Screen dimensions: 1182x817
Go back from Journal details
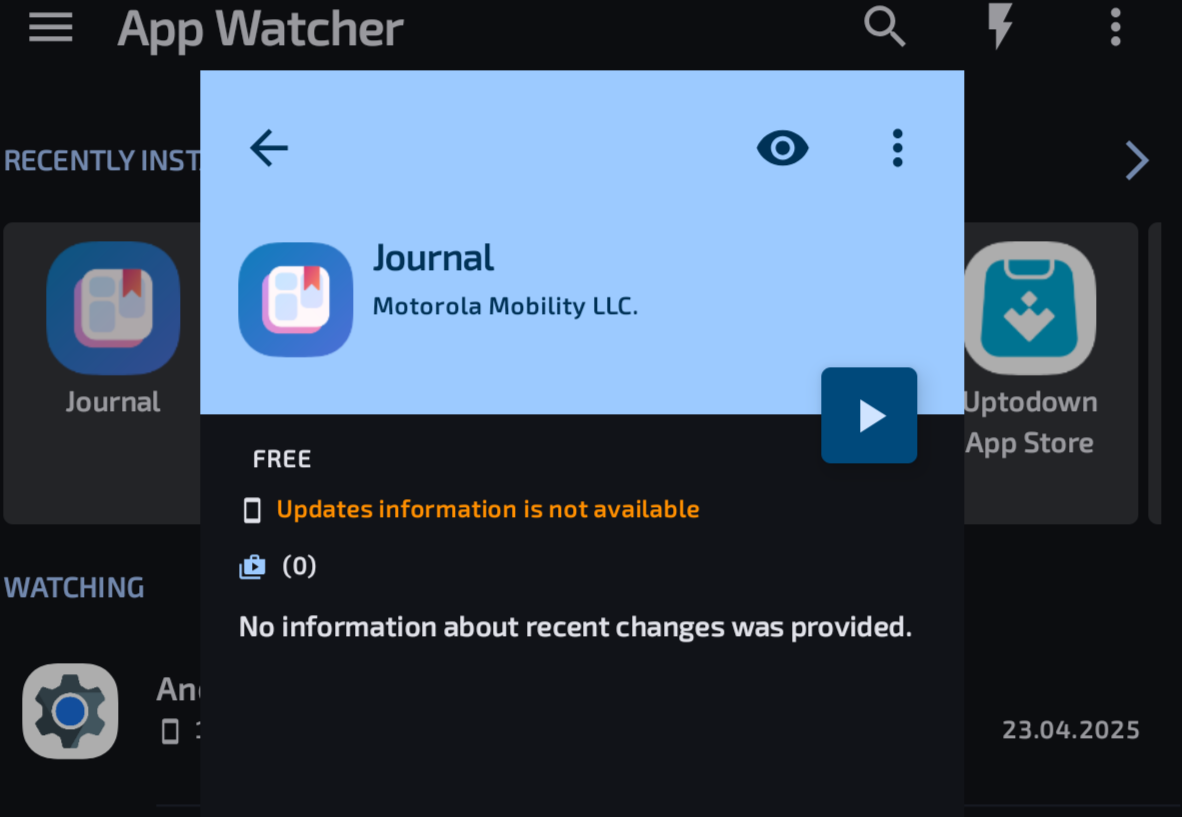point(268,148)
